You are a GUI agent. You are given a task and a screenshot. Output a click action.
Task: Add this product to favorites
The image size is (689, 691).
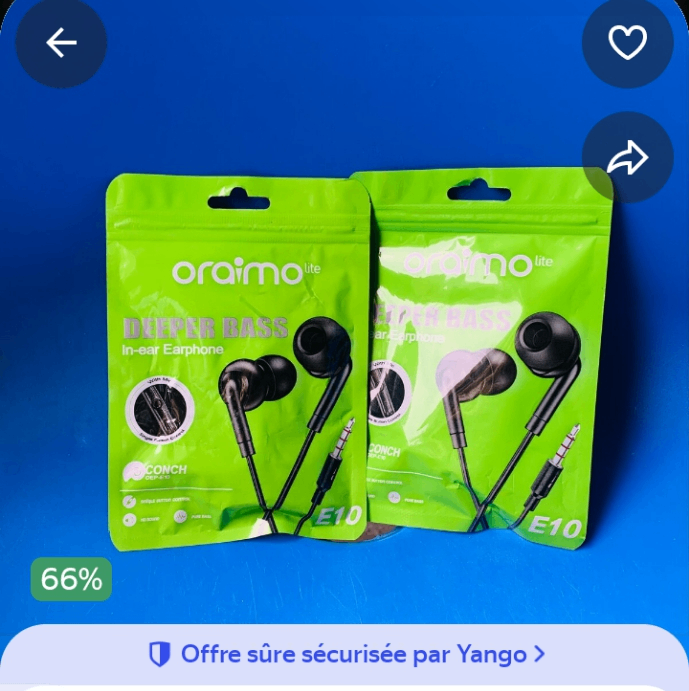coord(628,42)
